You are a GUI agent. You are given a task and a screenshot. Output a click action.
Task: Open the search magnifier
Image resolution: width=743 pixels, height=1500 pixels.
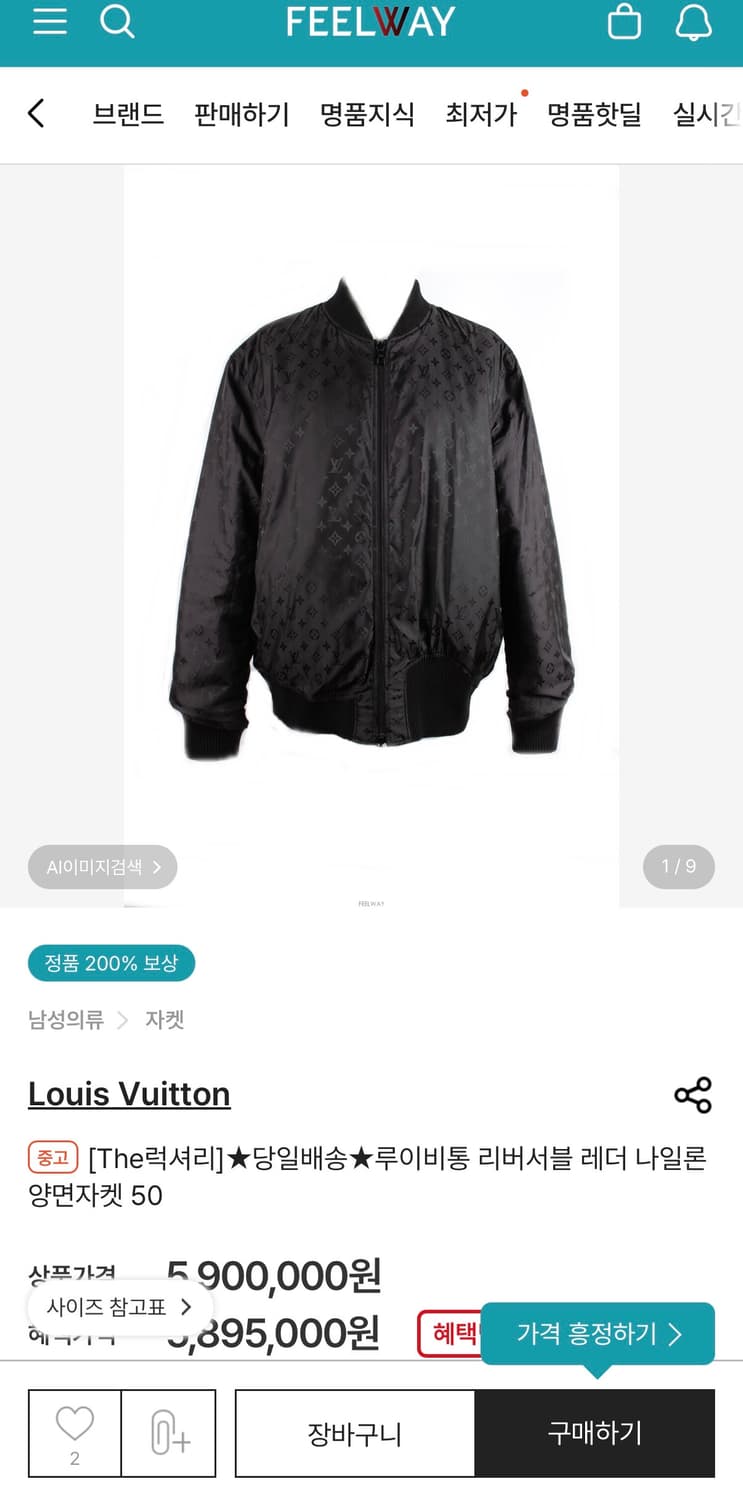pos(117,22)
